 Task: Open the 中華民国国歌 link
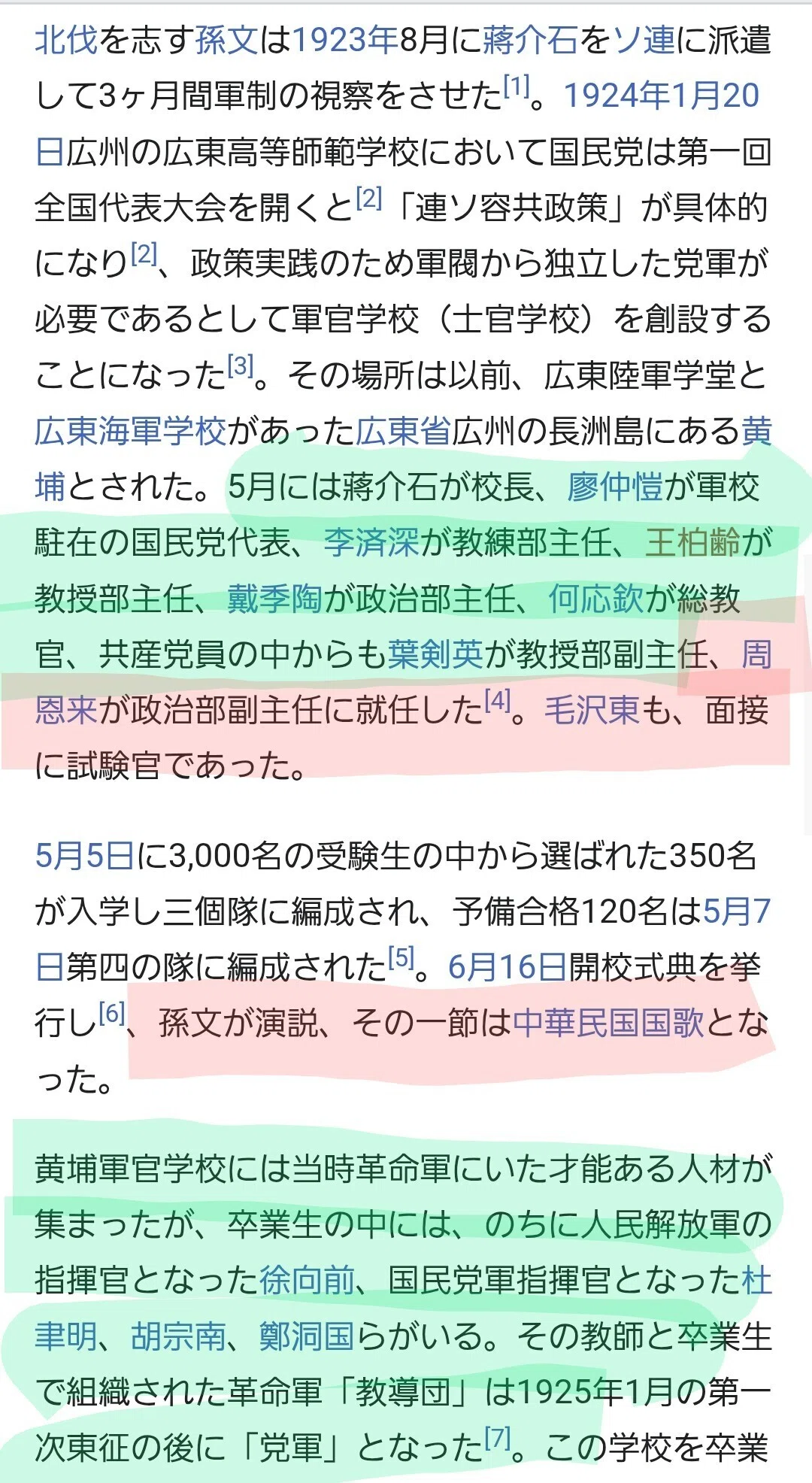pos(608,1023)
